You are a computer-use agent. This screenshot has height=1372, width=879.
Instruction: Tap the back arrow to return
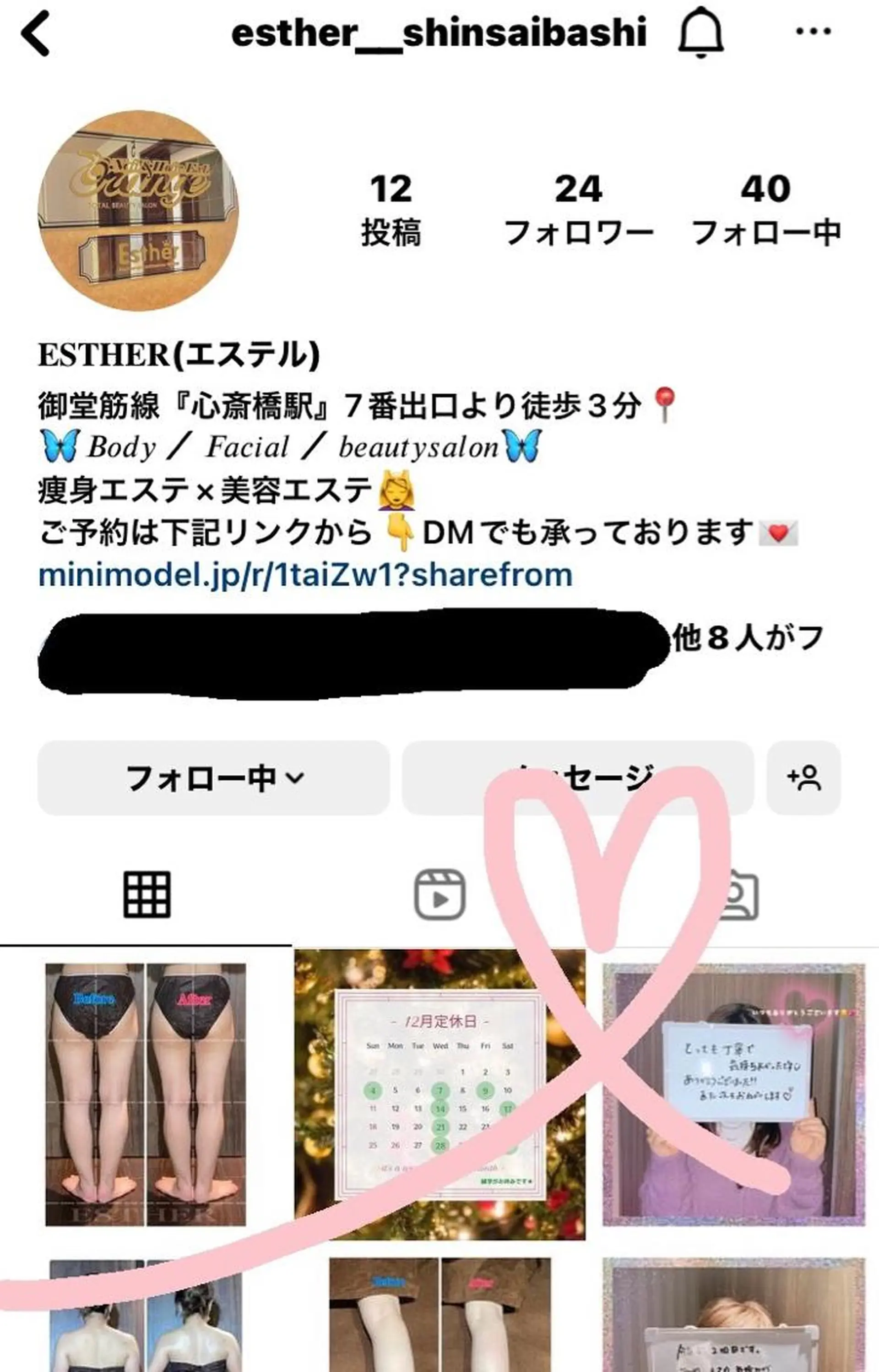click(35, 33)
